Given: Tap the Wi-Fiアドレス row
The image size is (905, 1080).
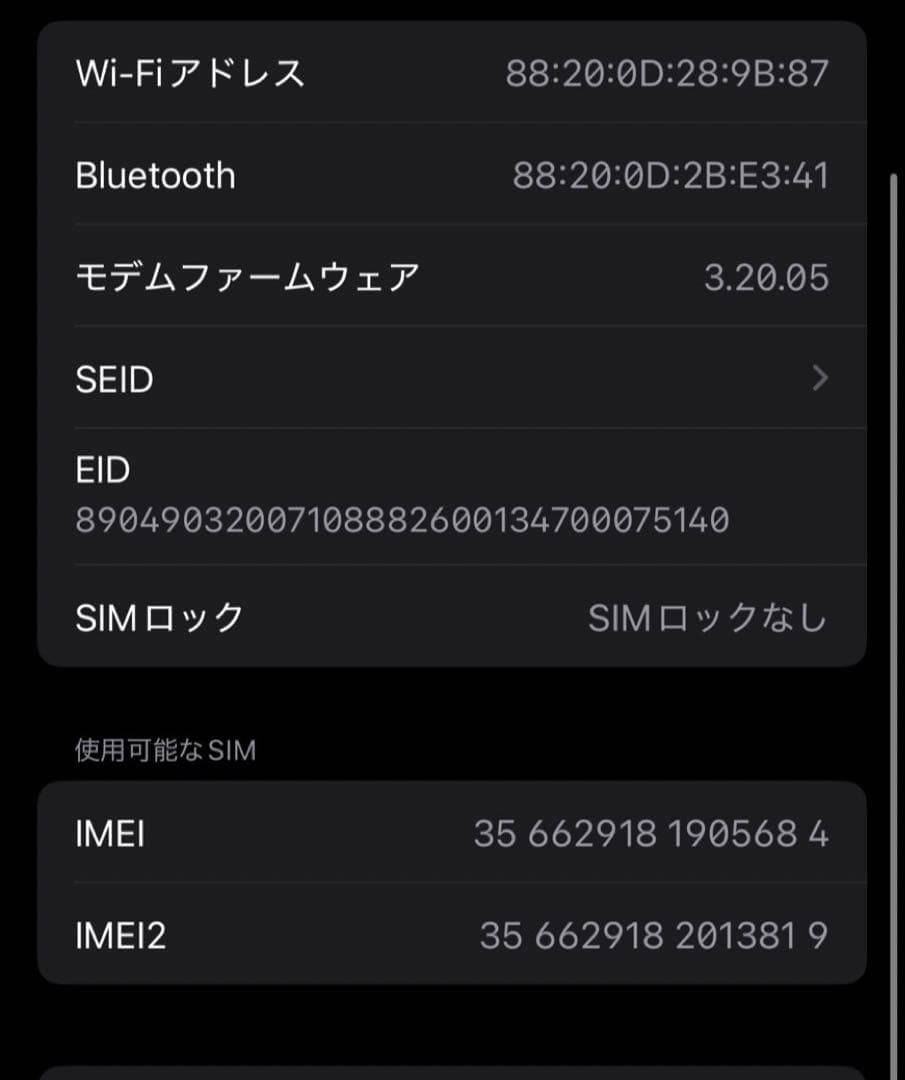Looking at the screenshot, I should pyautogui.click(x=450, y=74).
